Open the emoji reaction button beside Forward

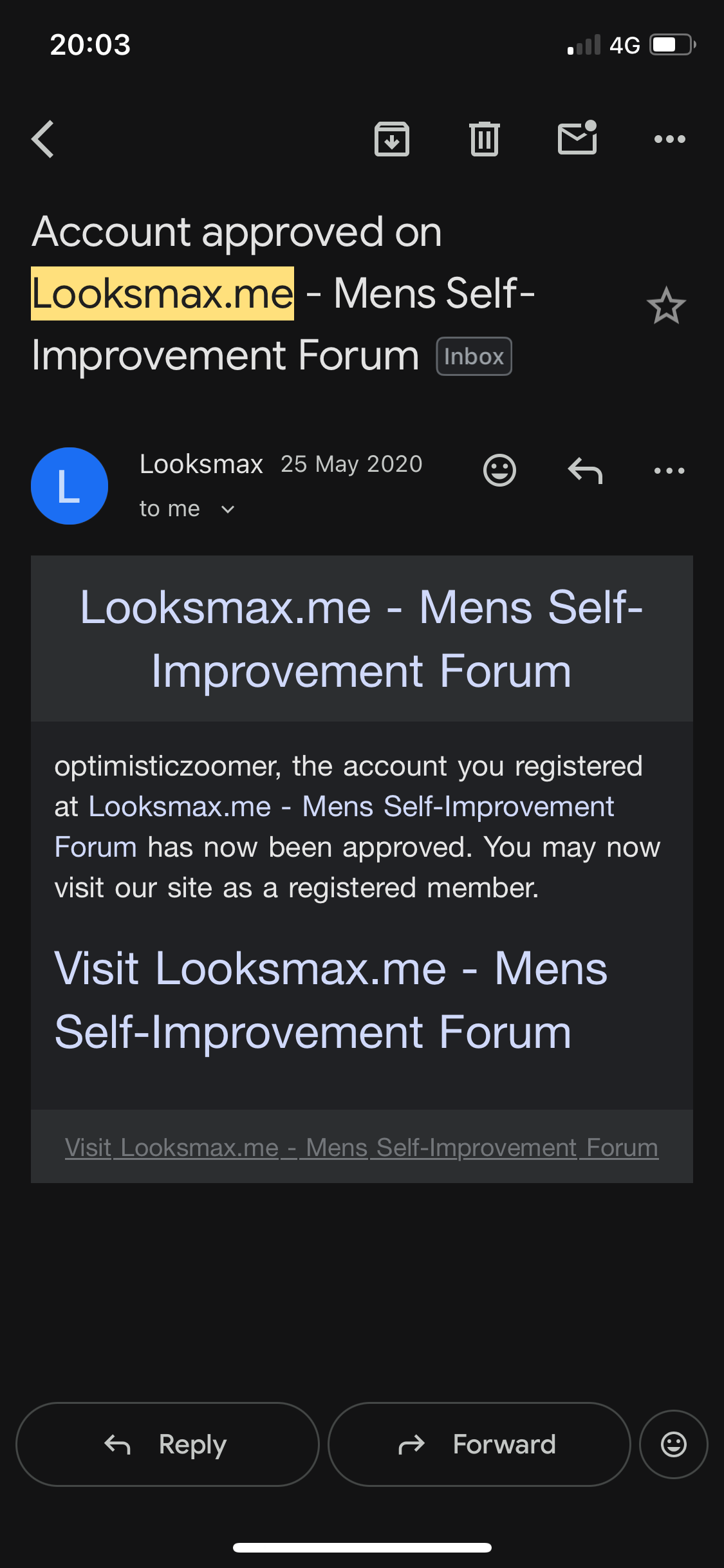tap(674, 1444)
